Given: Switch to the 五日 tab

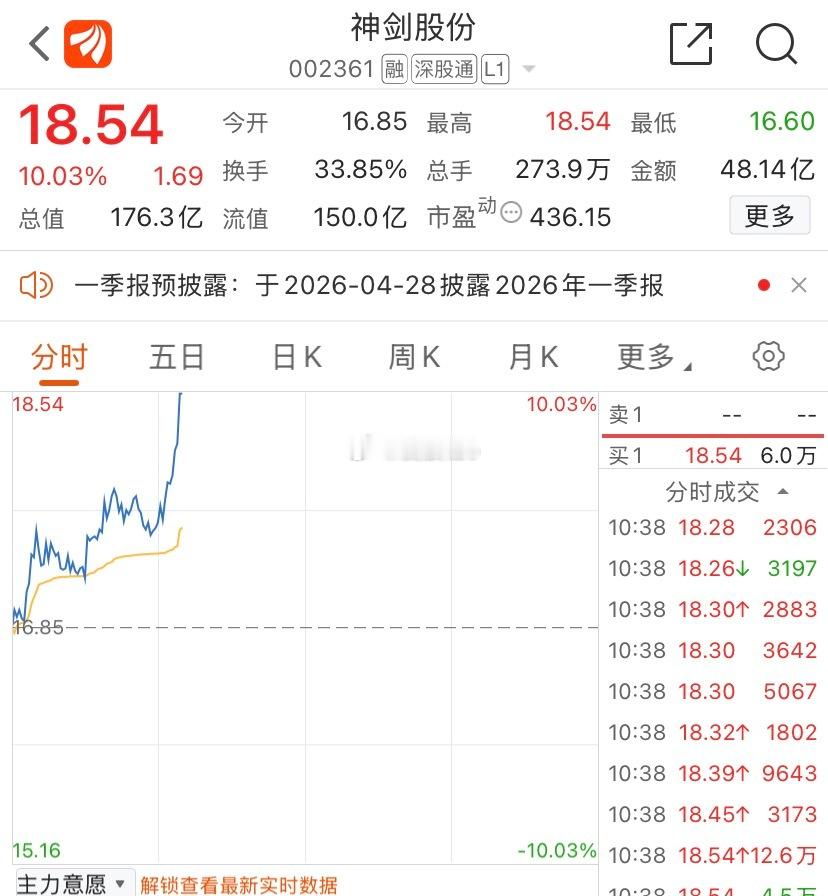Looking at the screenshot, I should click(177, 355).
